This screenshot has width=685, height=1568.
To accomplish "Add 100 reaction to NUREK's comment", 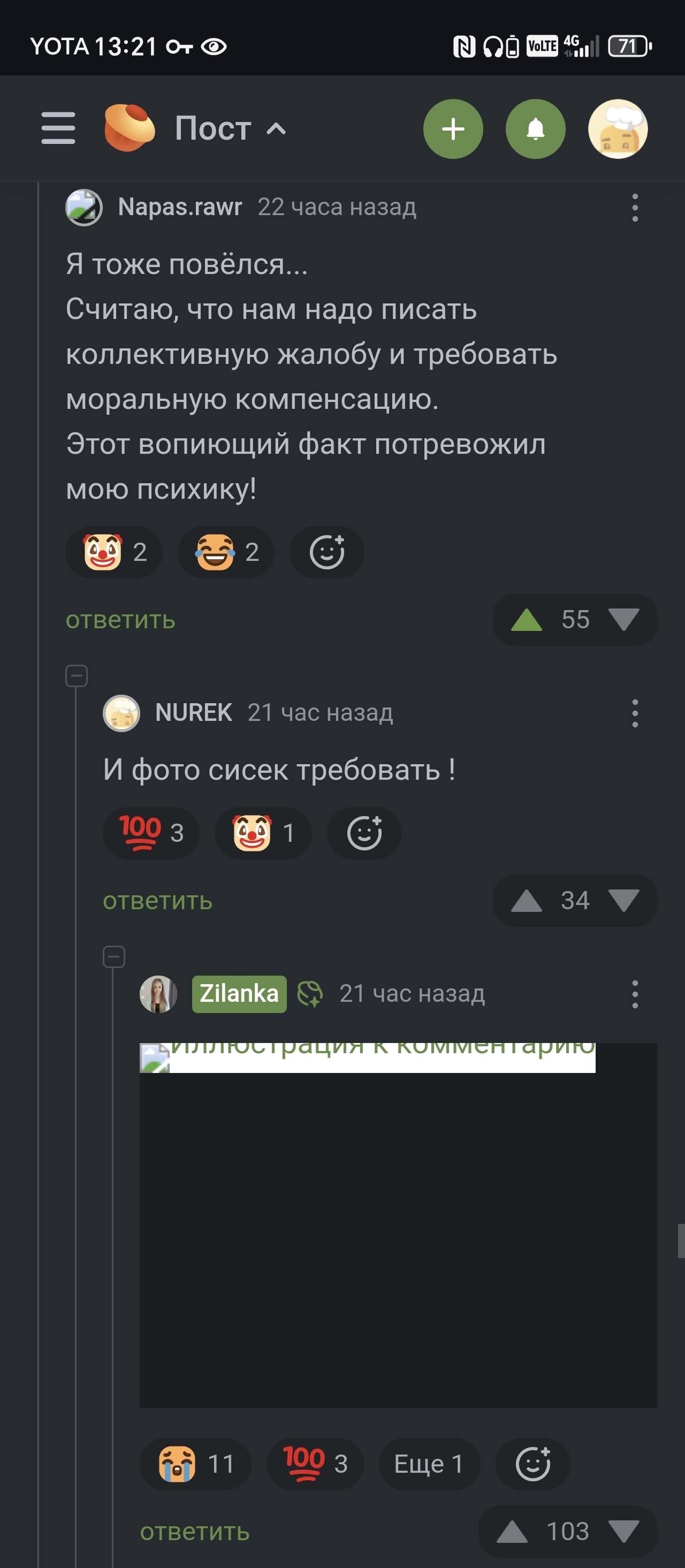I will coord(151,833).
